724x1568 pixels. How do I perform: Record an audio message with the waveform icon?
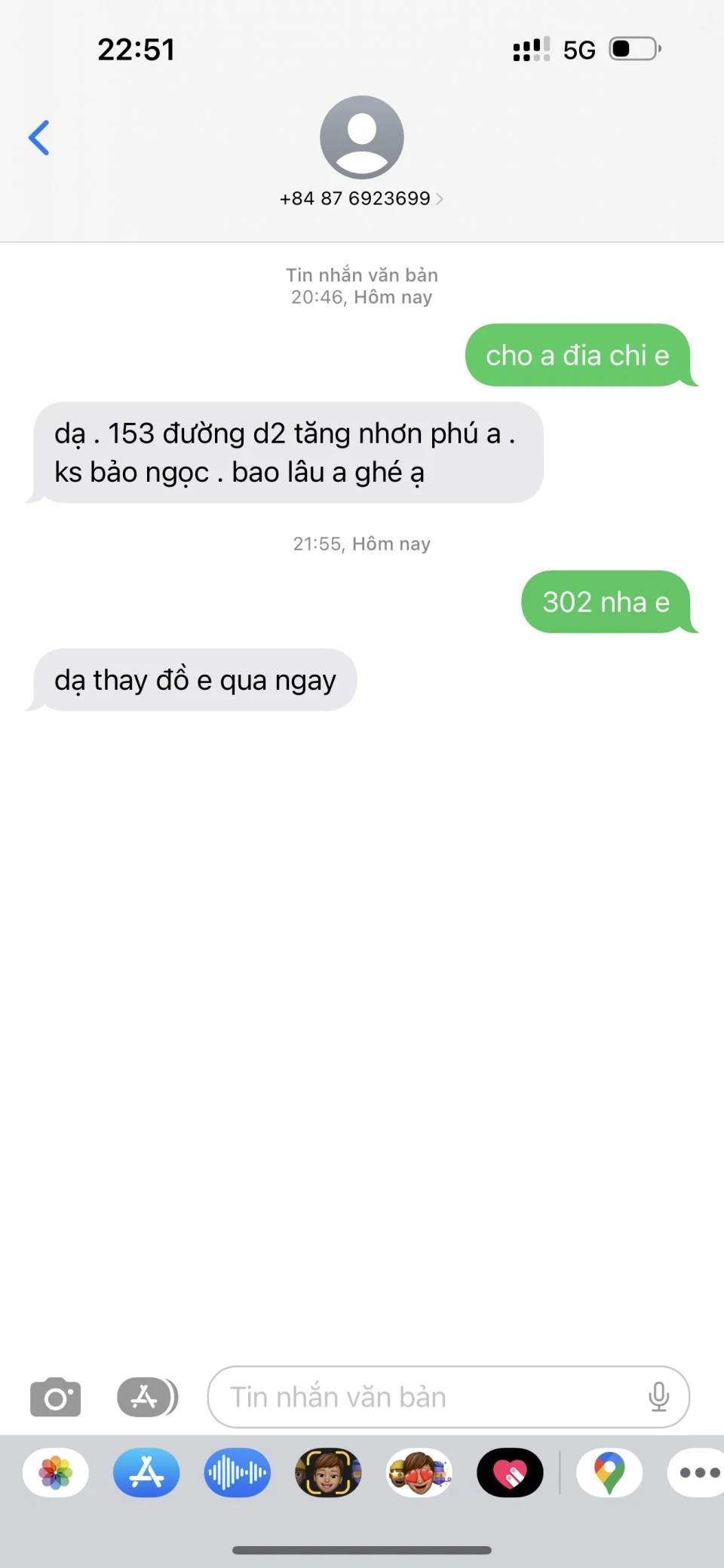238,1472
